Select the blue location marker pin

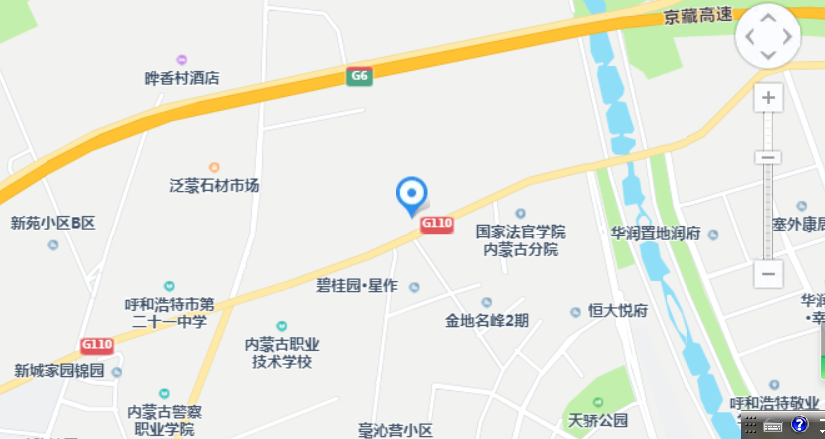point(411,193)
